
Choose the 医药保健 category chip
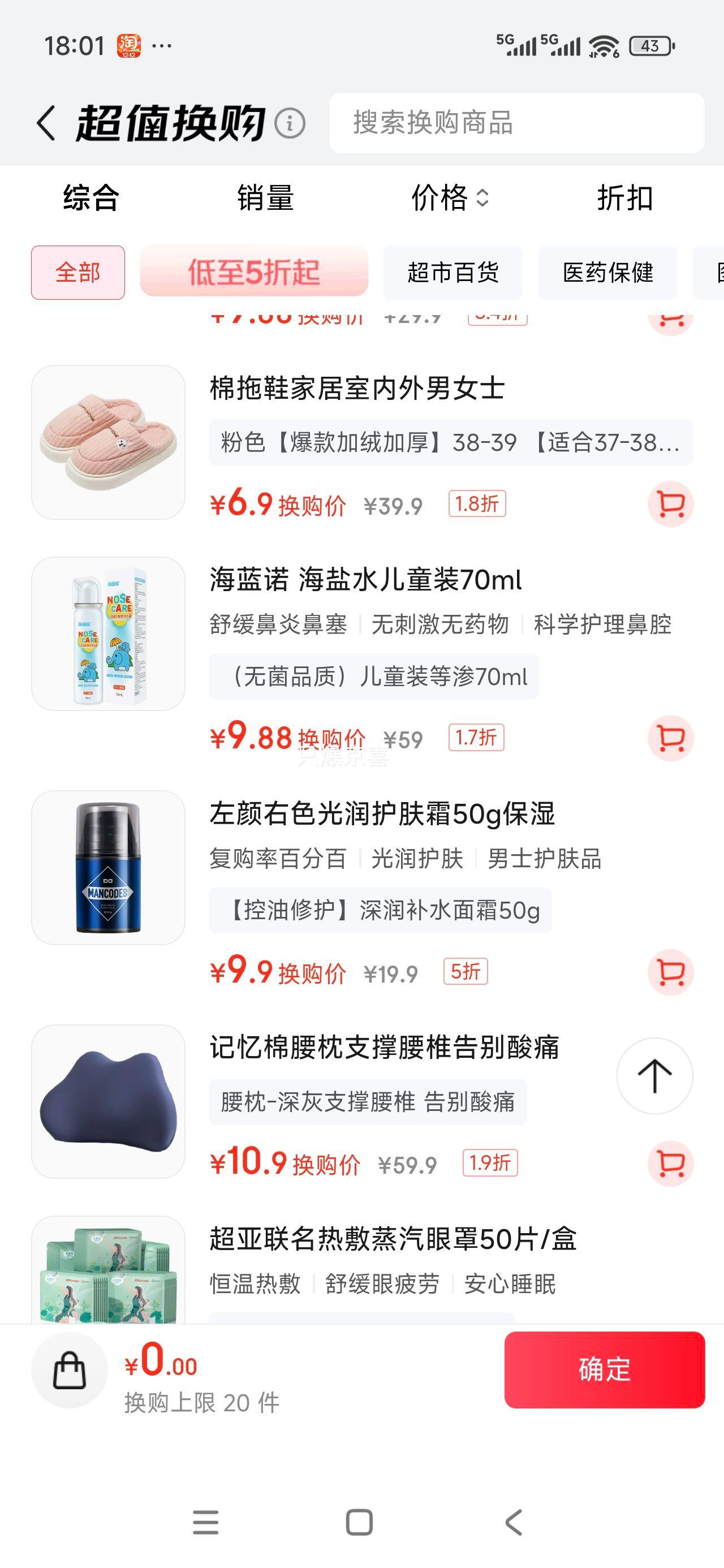click(x=607, y=272)
